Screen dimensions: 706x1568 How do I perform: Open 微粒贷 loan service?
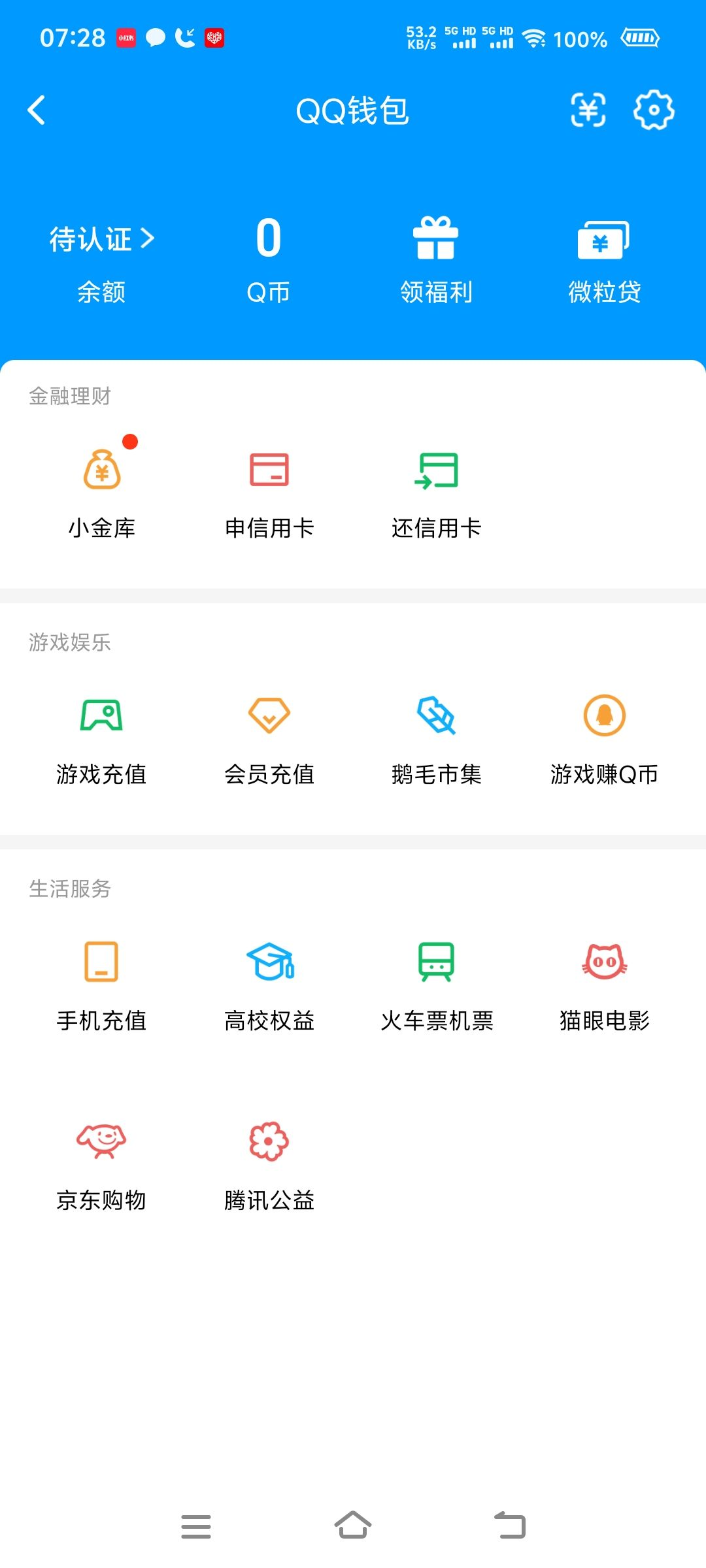click(604, 261)
